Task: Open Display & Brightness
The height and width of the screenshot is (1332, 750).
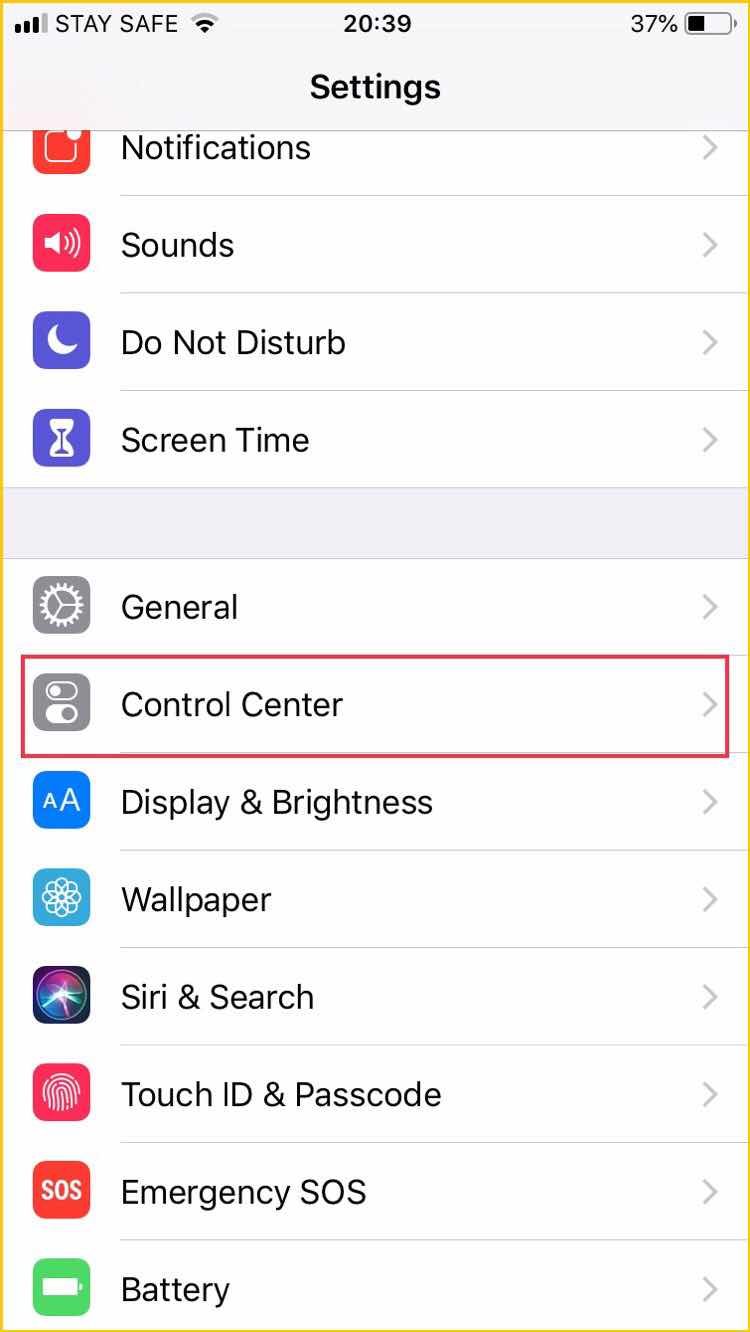Action: point(375,802)
